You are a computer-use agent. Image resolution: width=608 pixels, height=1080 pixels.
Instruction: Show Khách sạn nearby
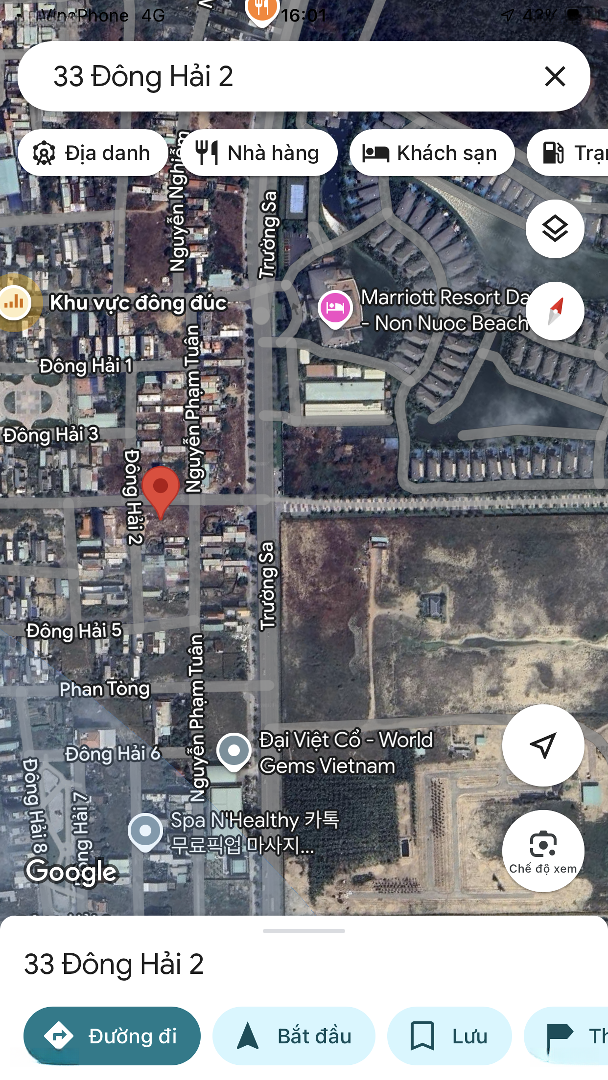click(432, 153)
